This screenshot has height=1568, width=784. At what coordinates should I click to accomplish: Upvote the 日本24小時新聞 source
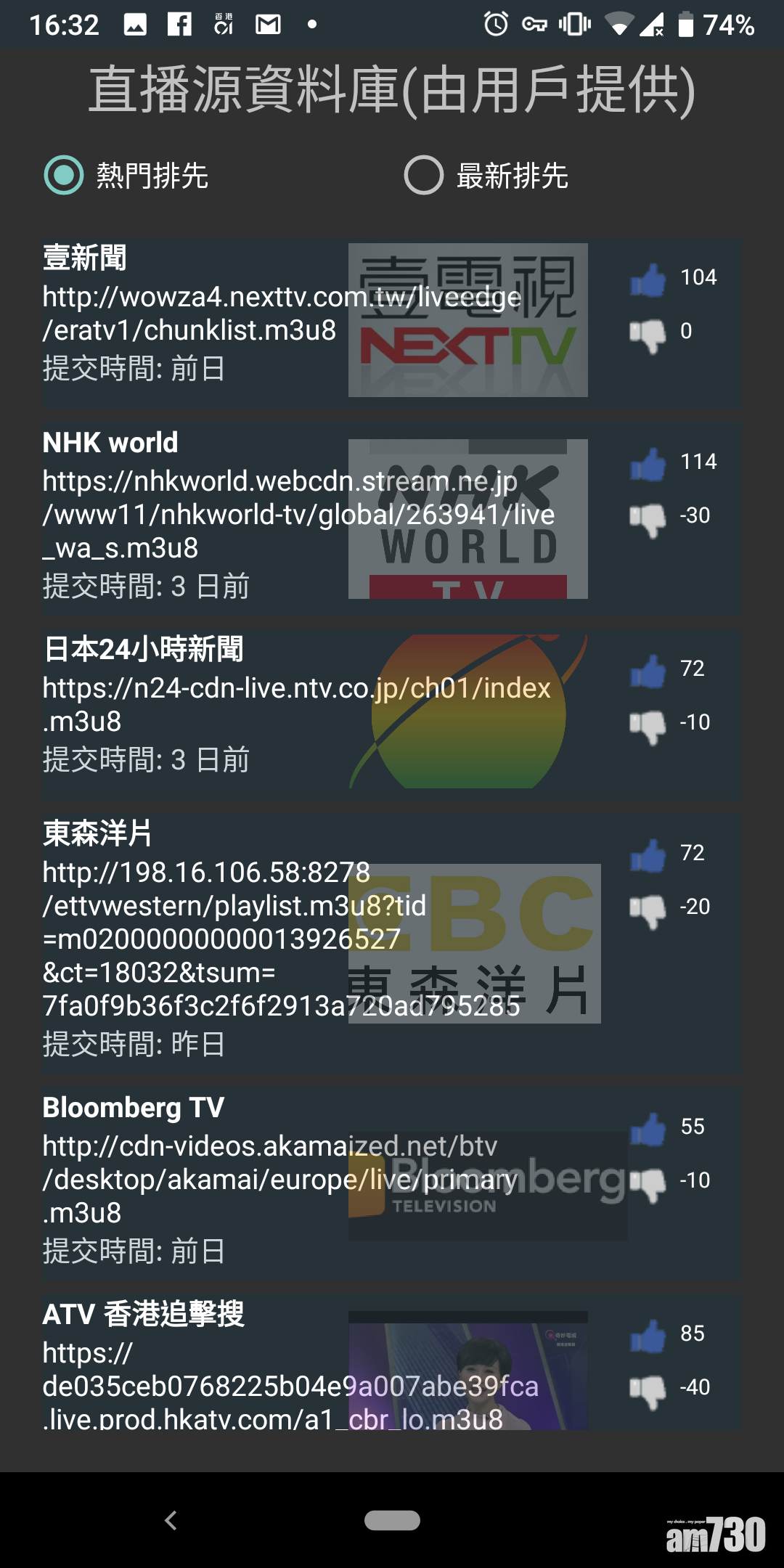click(648, 671)
